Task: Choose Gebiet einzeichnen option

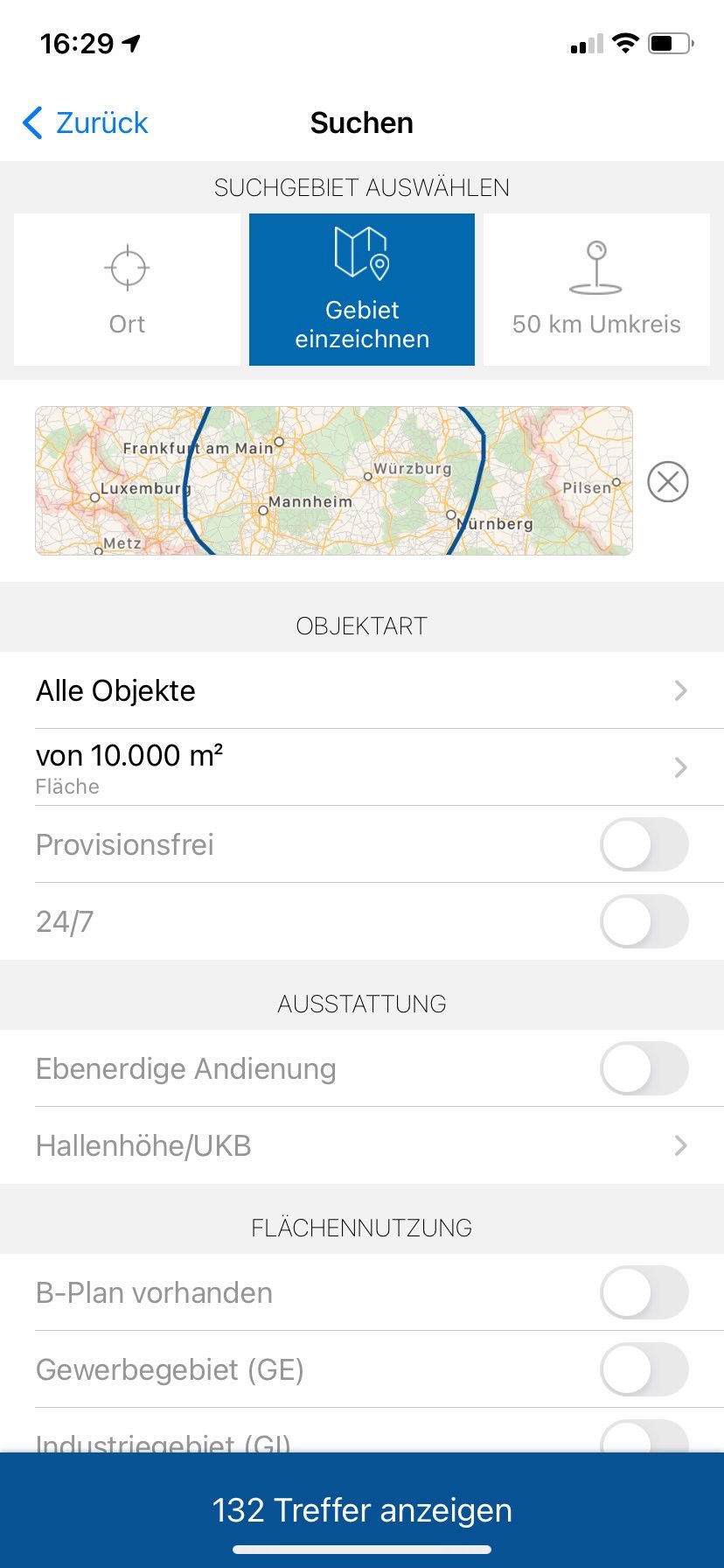Action: [362, 290]
